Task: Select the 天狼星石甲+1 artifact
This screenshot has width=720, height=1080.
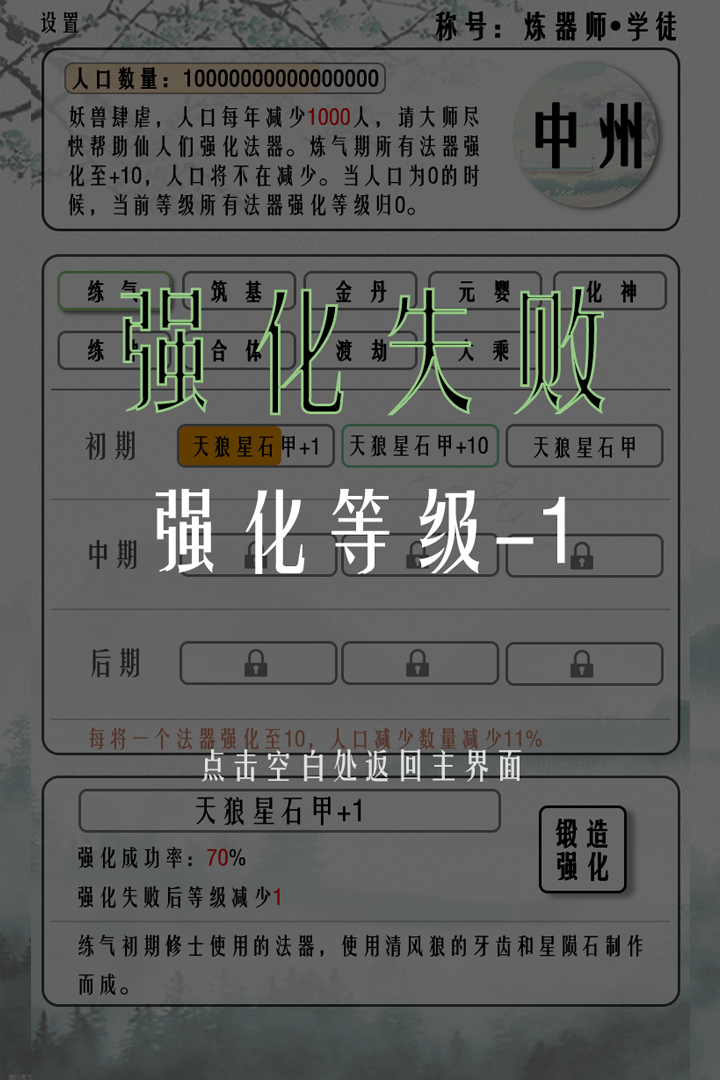Action: click(x=256, y=446)
